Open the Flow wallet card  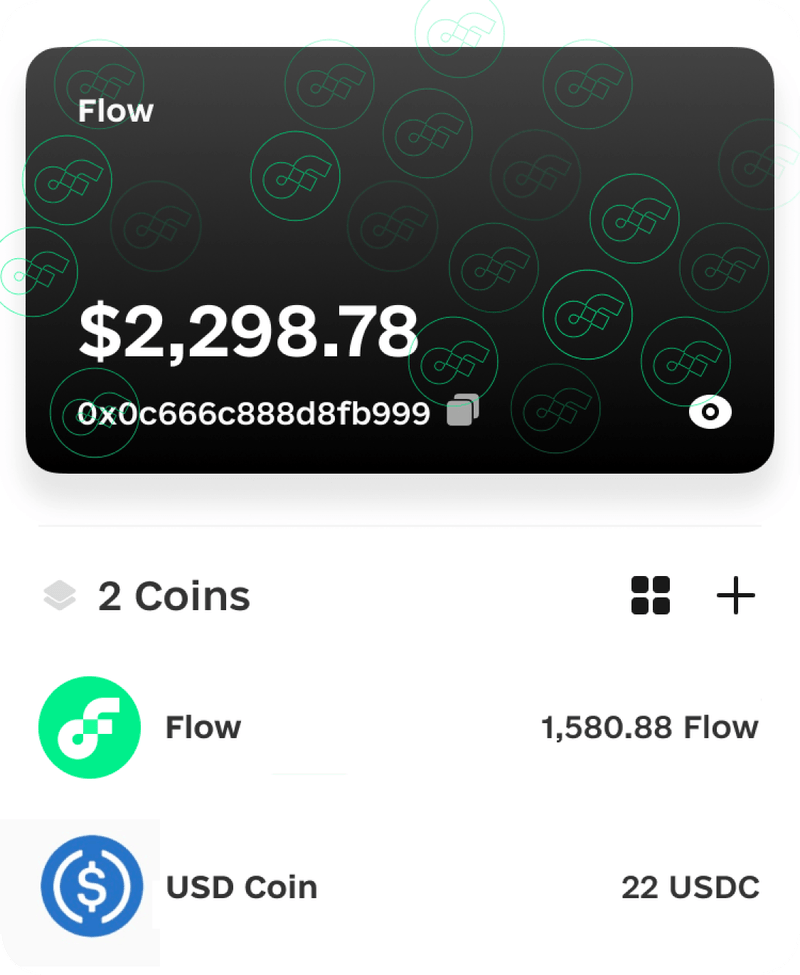coord(400,255)
